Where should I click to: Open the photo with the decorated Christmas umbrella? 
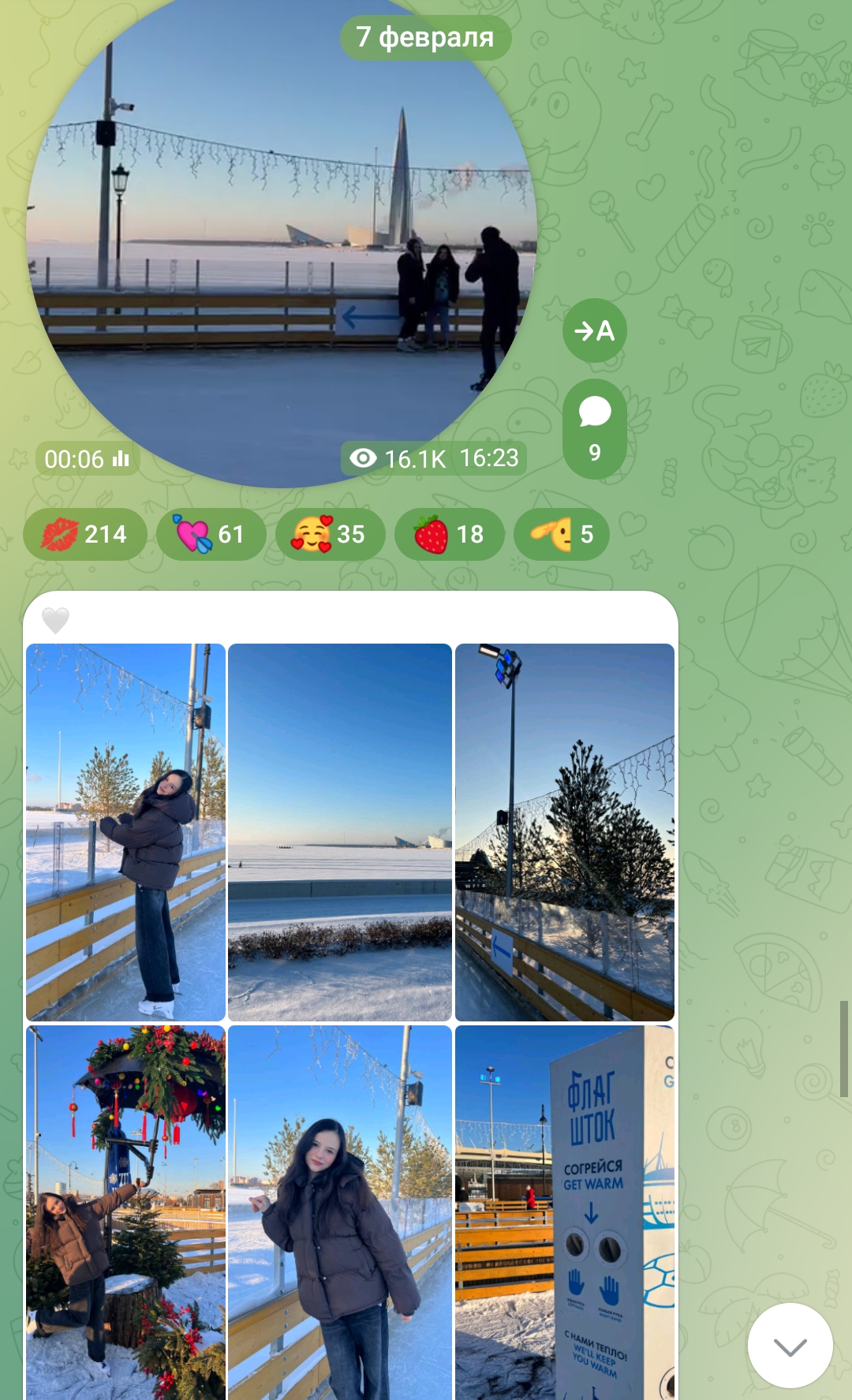point(125,1212)
